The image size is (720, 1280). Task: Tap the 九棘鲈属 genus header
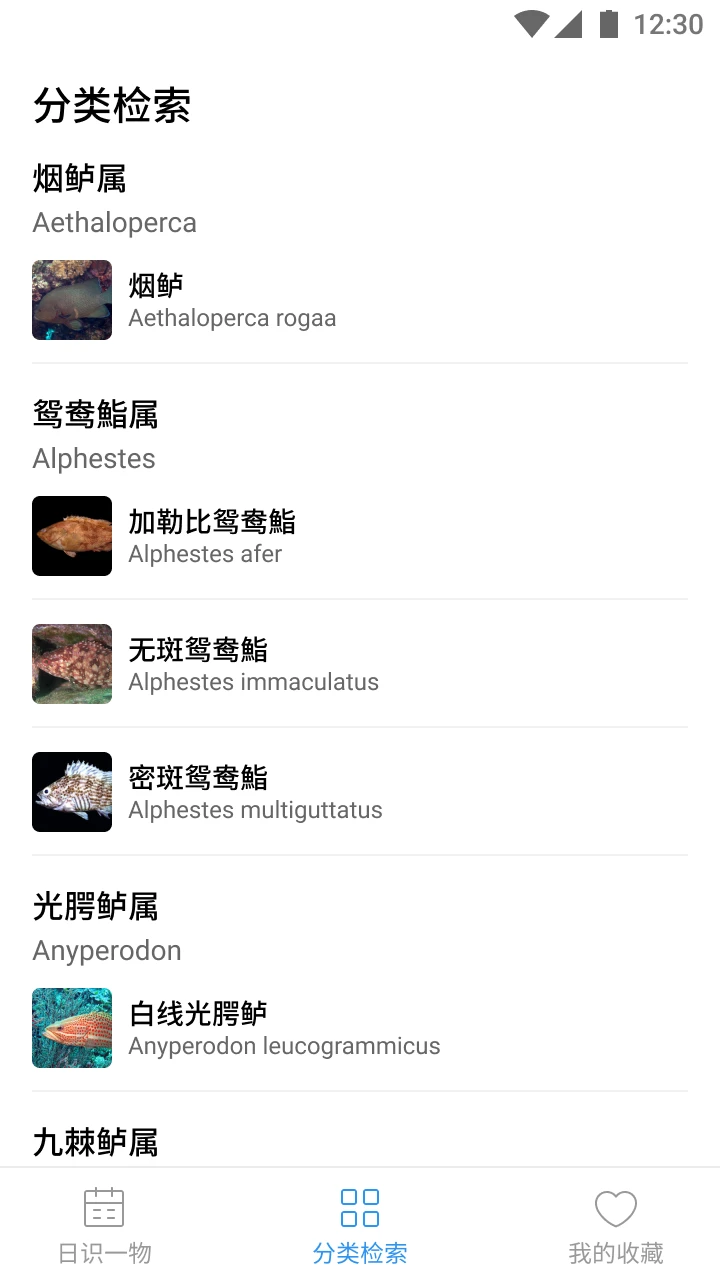coord(94,1141)
